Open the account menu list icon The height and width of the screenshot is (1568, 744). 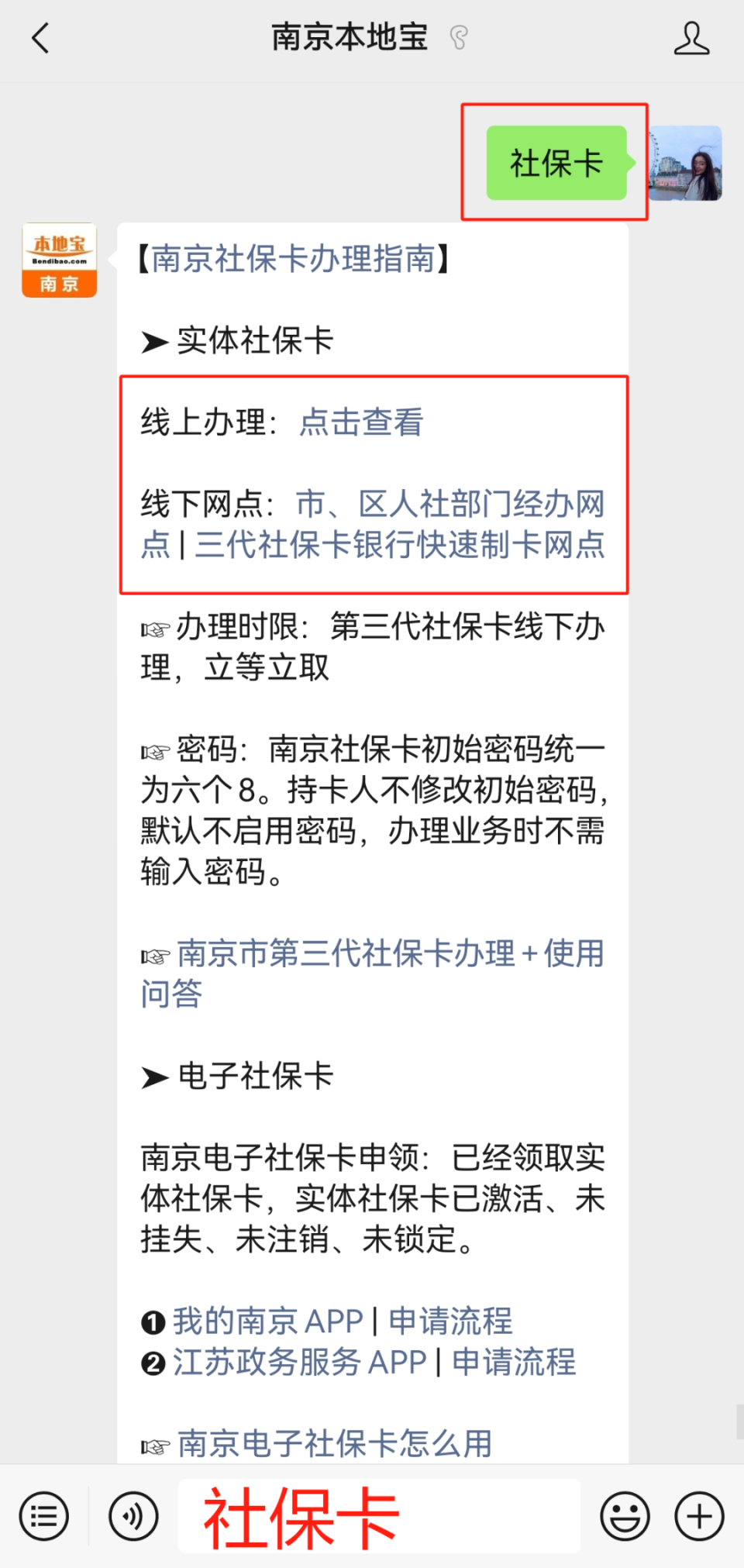point(44,1516)
